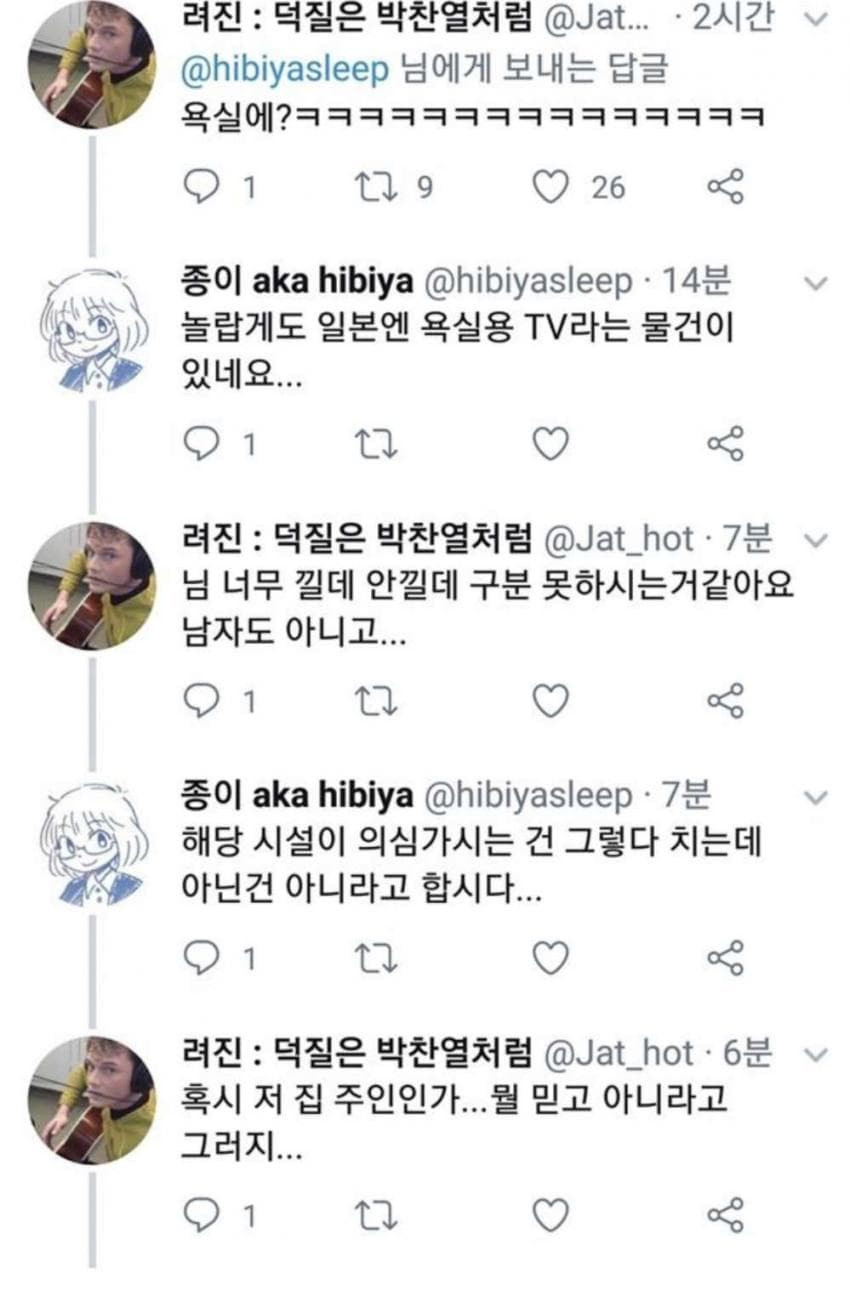Retweet the '혹시 저 집 주인인가' tweet

377,1216
